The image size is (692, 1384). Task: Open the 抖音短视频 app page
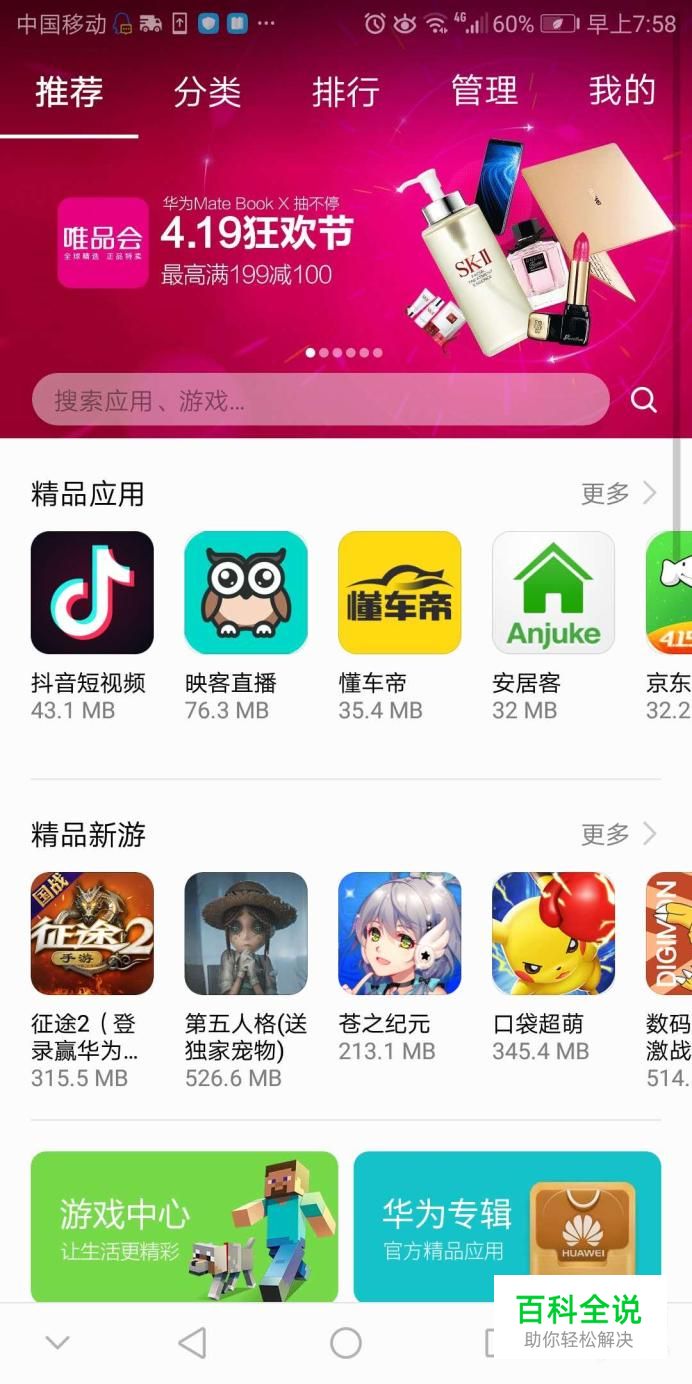coord(92,592)
